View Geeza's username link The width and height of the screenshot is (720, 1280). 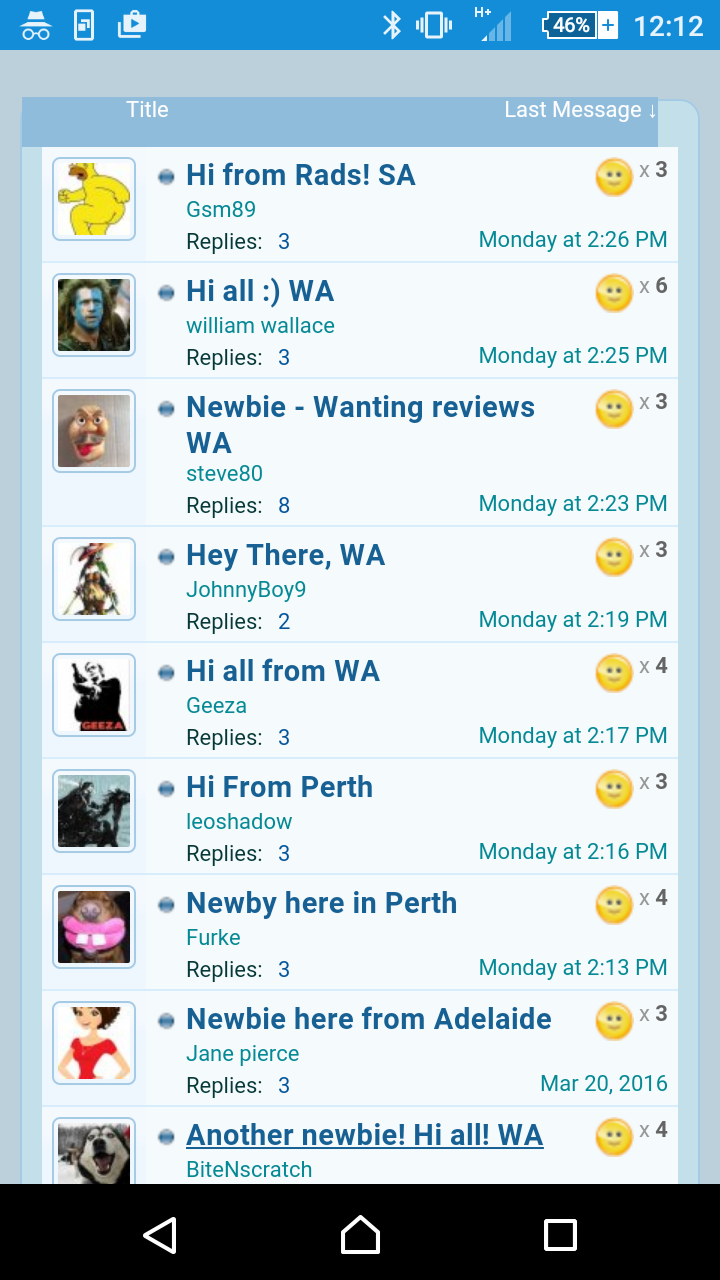tap(216, 705)
